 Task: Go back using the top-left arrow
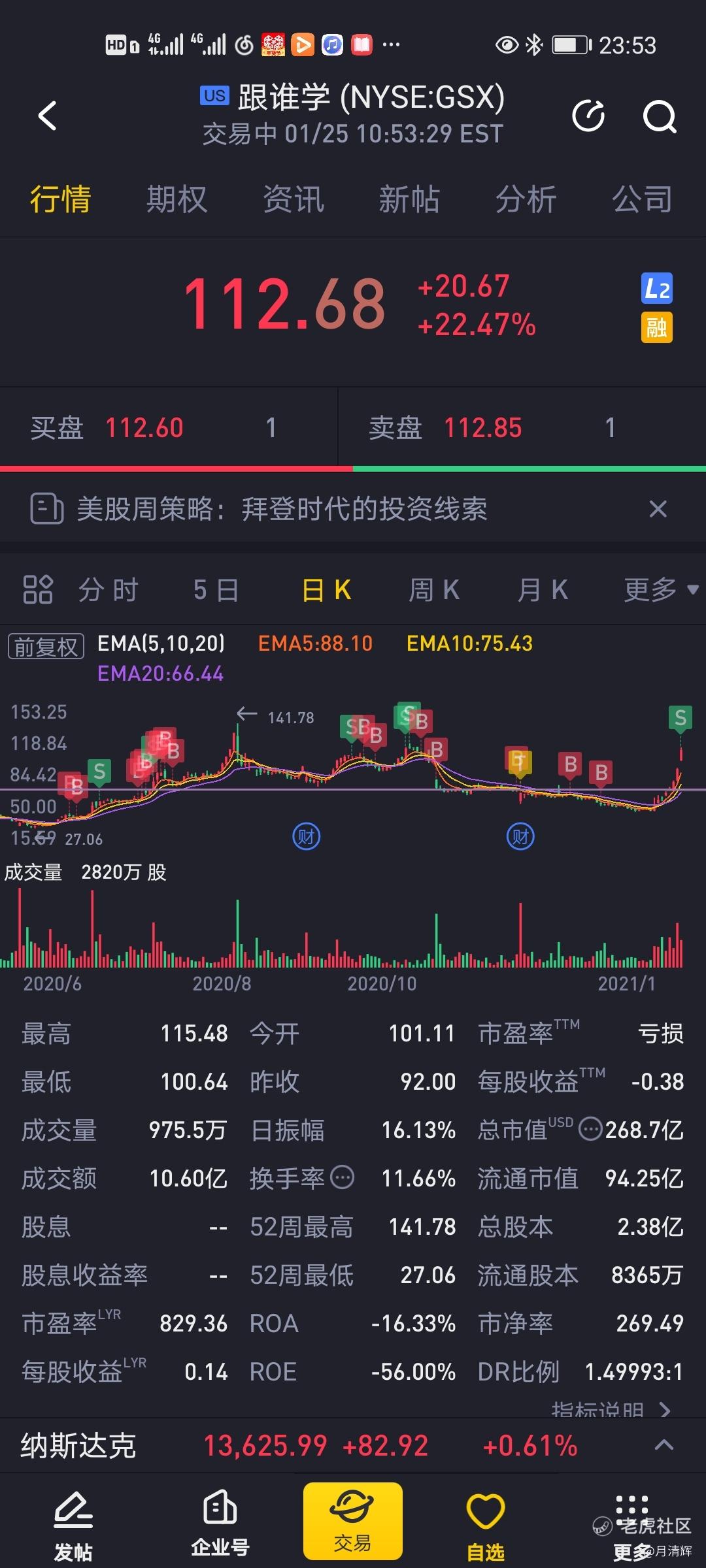click(x=48, y=116)
